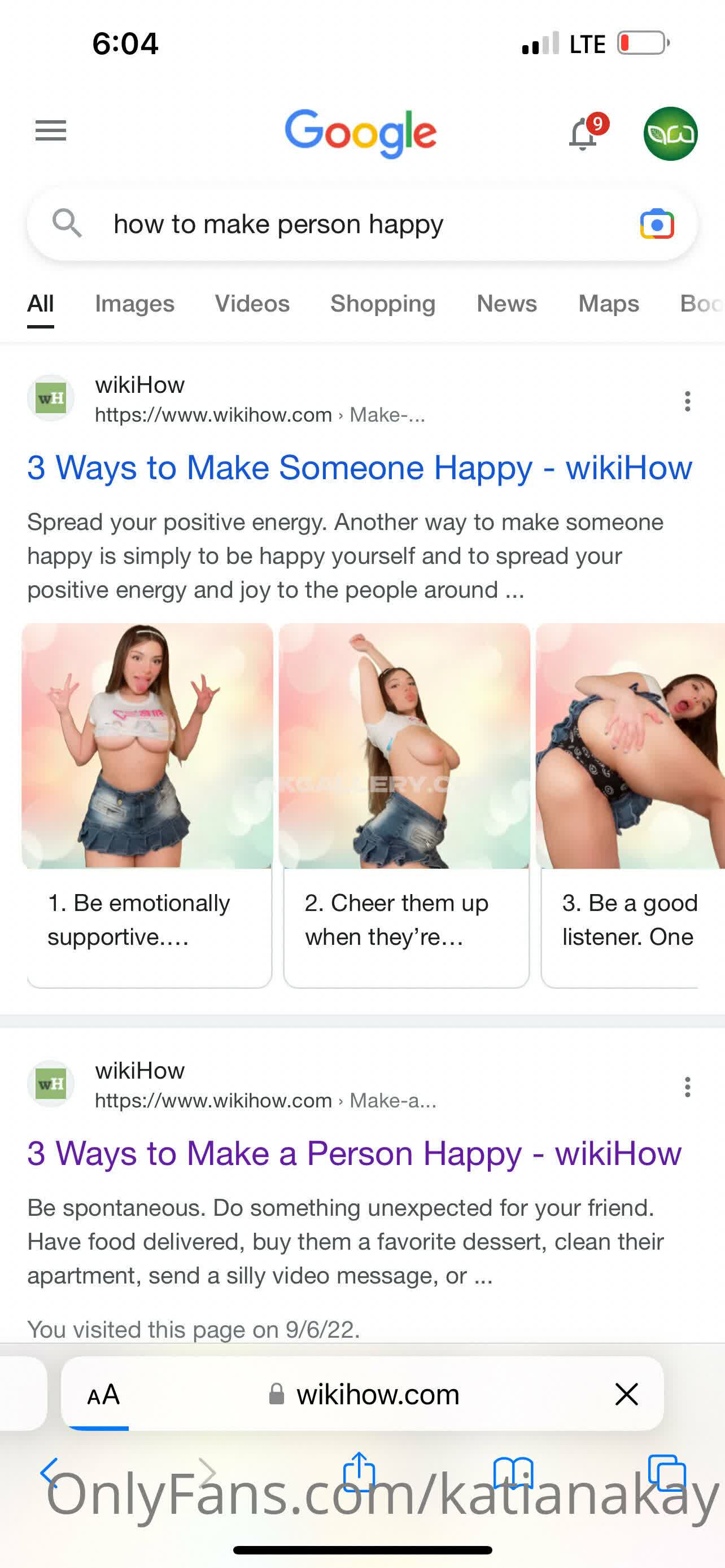Open the hamburger menu
Image resolution: width=725 pixels, height=1568 pixels.
[x=50, y=130]
